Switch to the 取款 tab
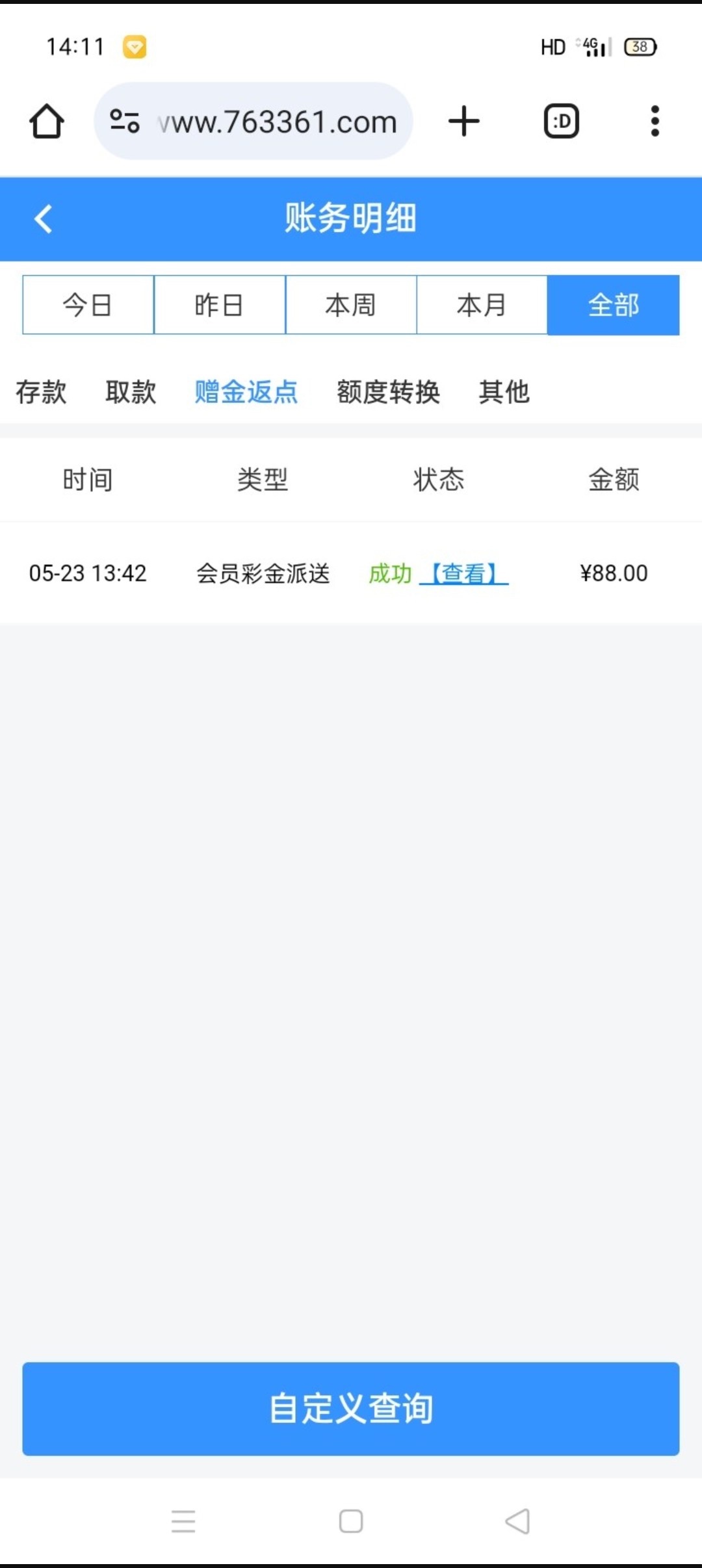This screenshot has width=702, height=1568. [x=130, y=392]
